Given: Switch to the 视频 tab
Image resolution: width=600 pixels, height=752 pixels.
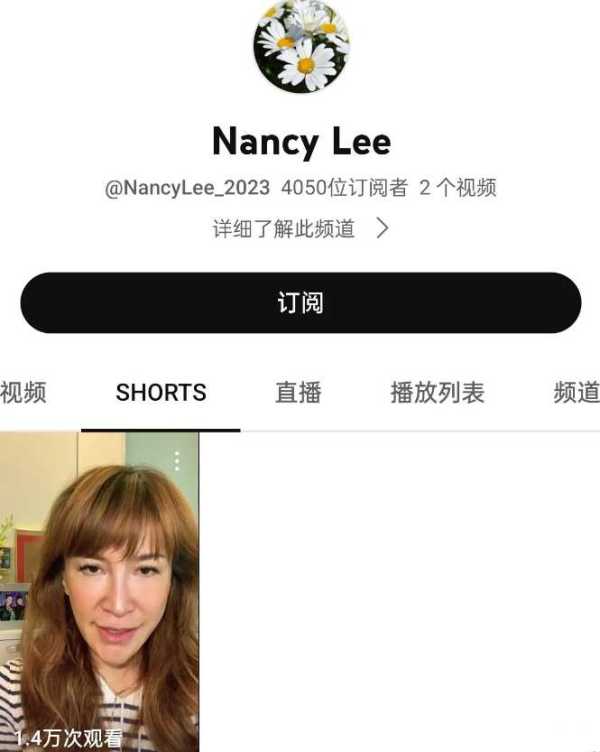Looking at the screenshot, I should click(x=22, y=393).
